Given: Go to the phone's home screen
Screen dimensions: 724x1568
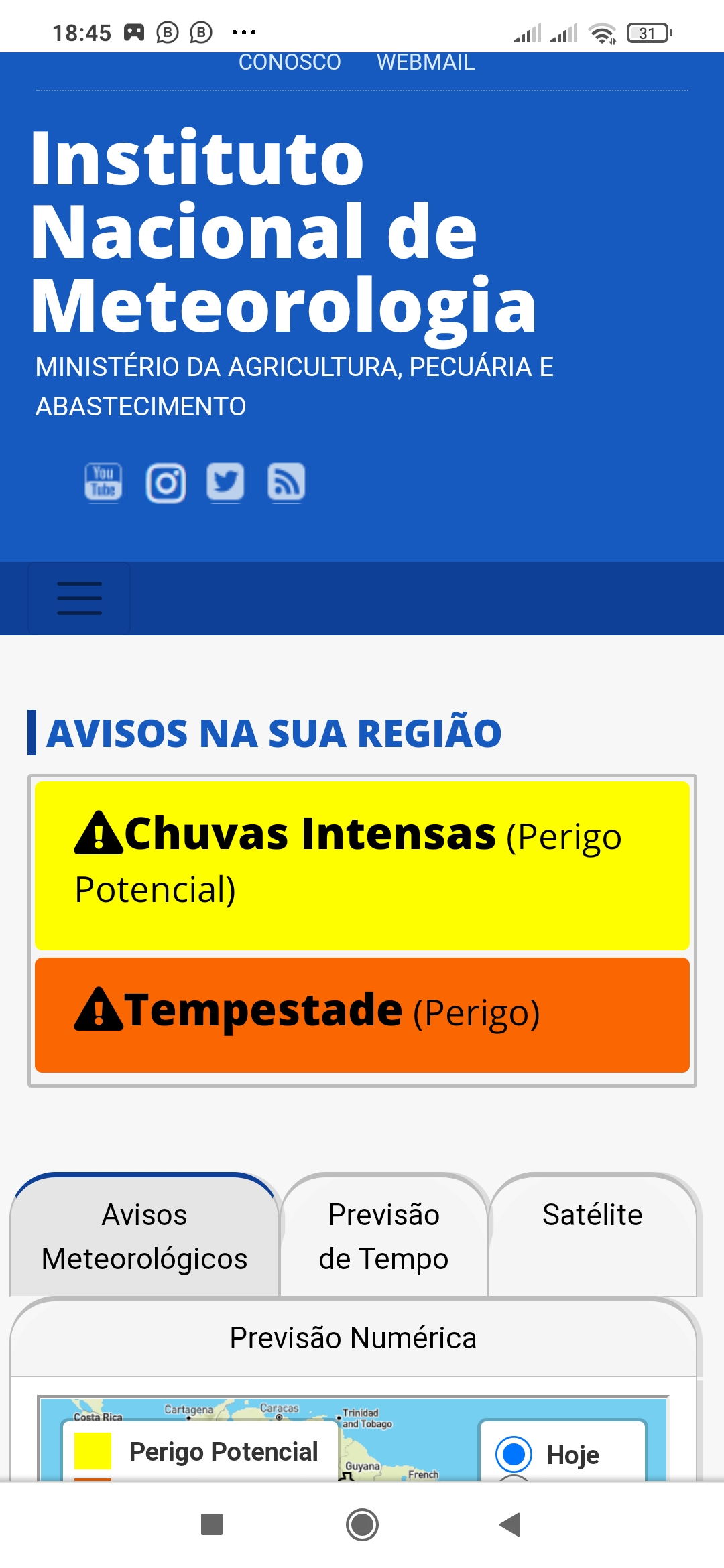Looking at the screenshot, I should pyautogui.click(x=362, y=1524).
